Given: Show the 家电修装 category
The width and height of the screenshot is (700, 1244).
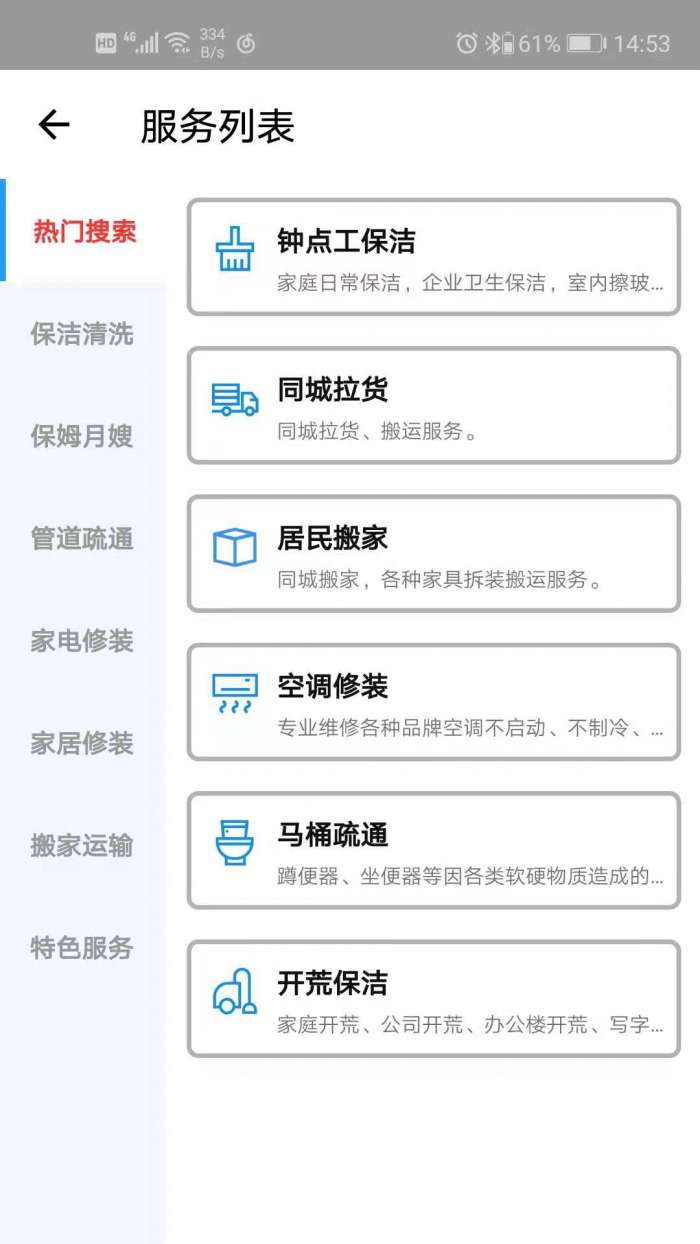Looking at the screenshot, I should click(x=82, y=641).
